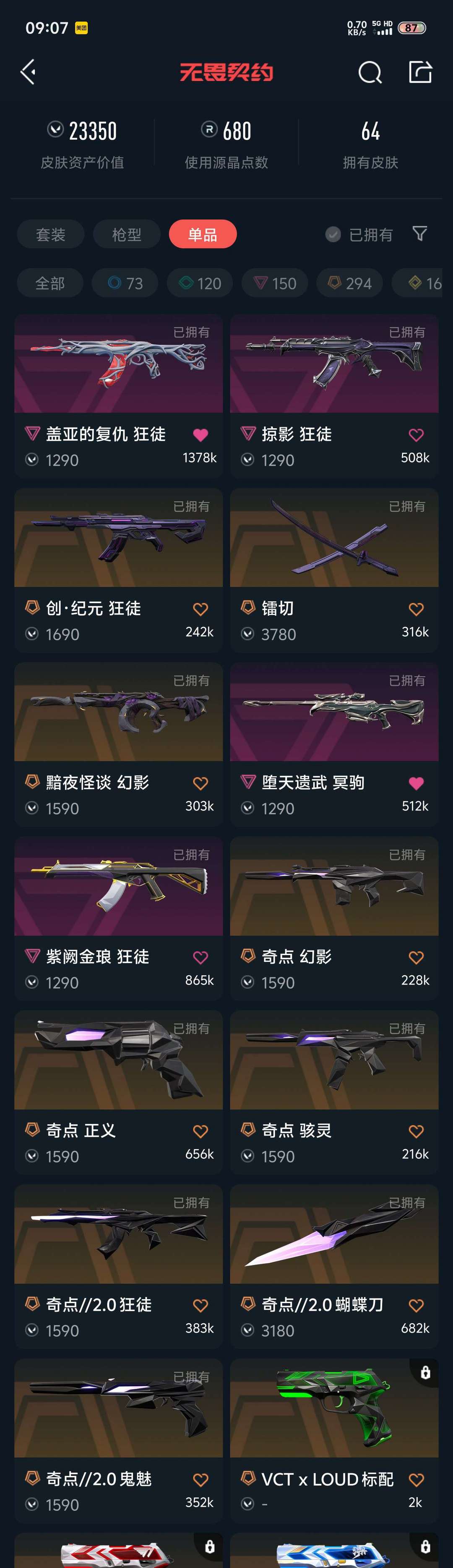The height and width of the screenshot is (1568, 453).
Task: Like the 创·纪元 狂徒 skin
Action: pyautogui.click(x=200, y=609)
